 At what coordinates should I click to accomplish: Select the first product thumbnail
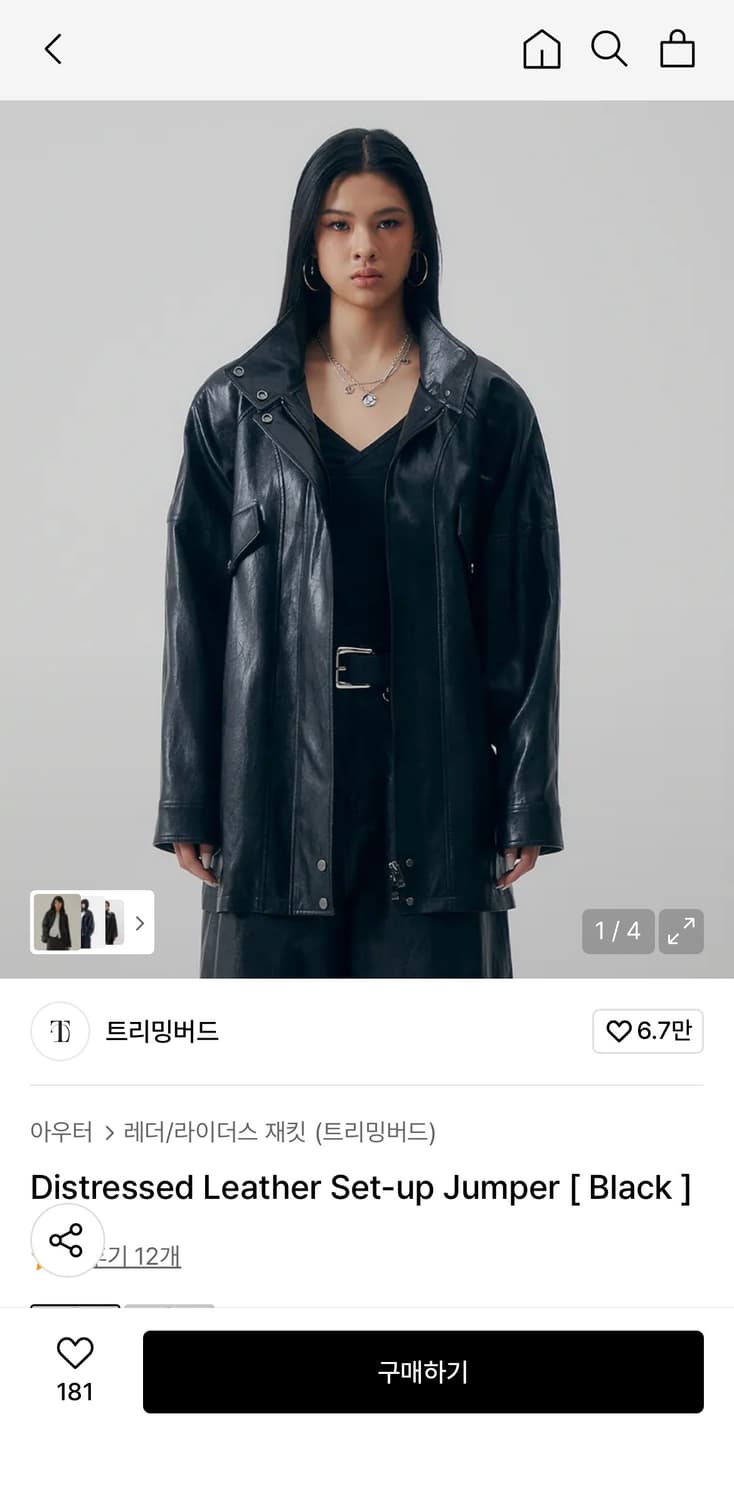58,922
